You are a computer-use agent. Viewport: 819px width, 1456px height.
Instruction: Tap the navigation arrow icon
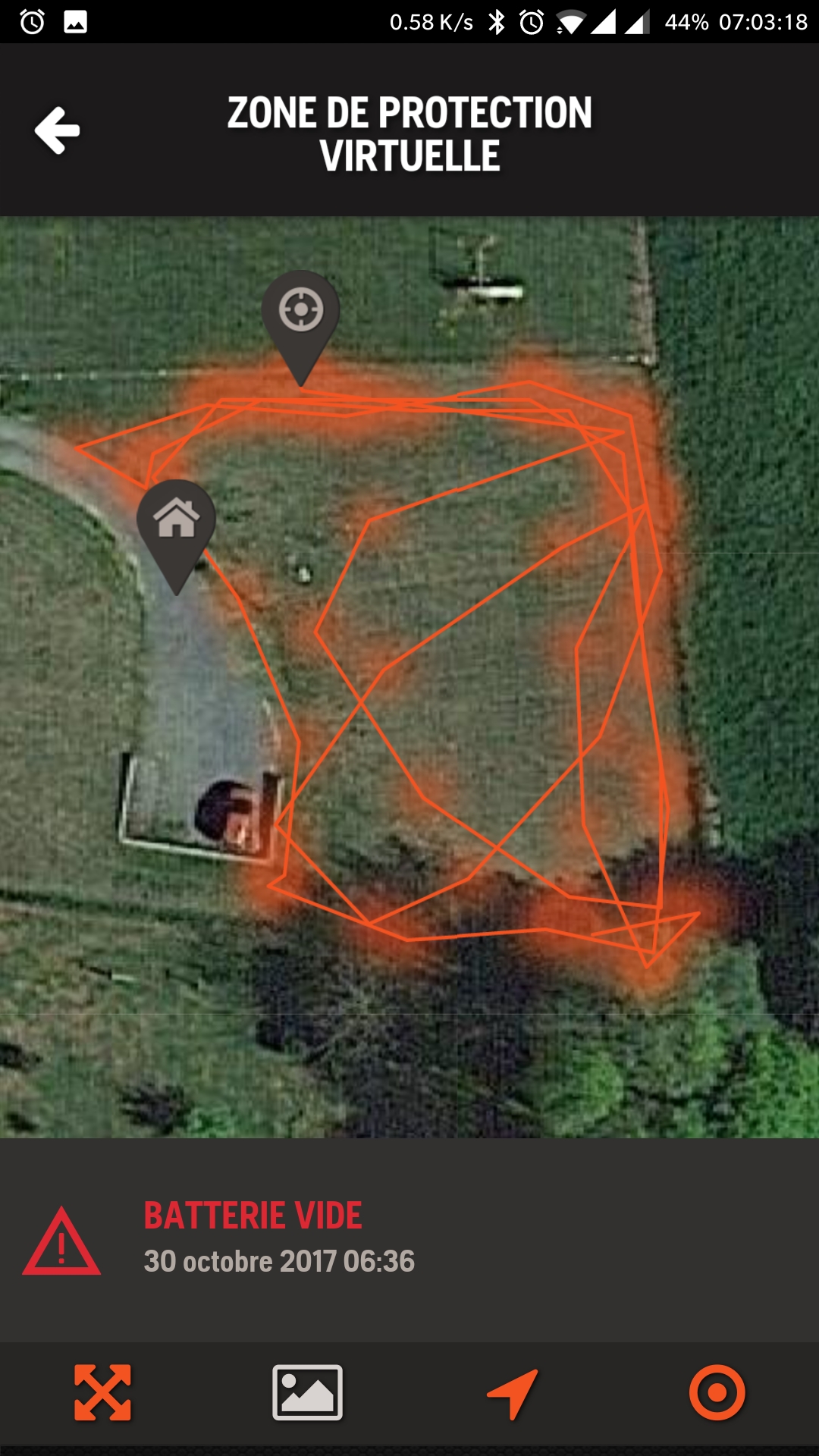(513, 1394)
